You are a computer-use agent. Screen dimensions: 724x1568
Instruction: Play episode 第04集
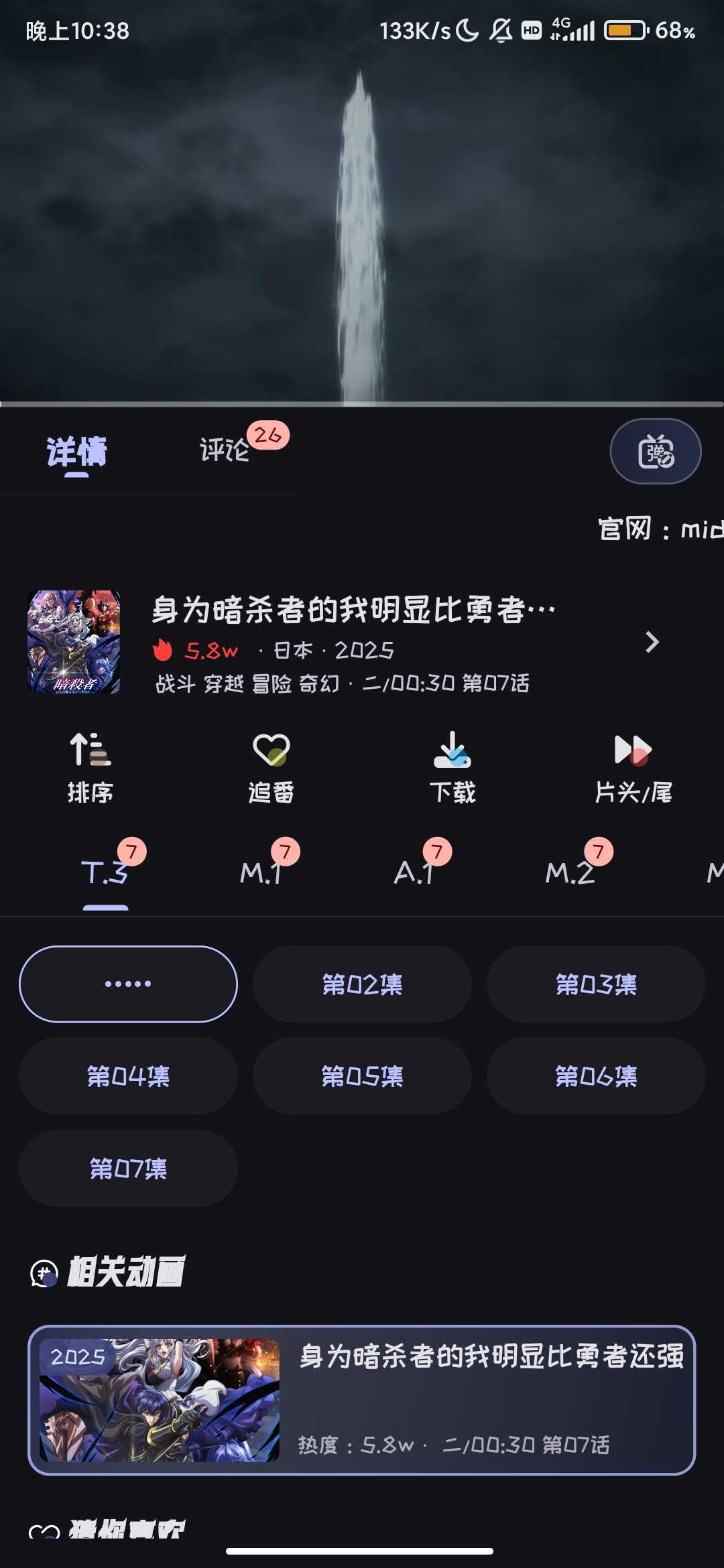click(x=128, y=1076)
